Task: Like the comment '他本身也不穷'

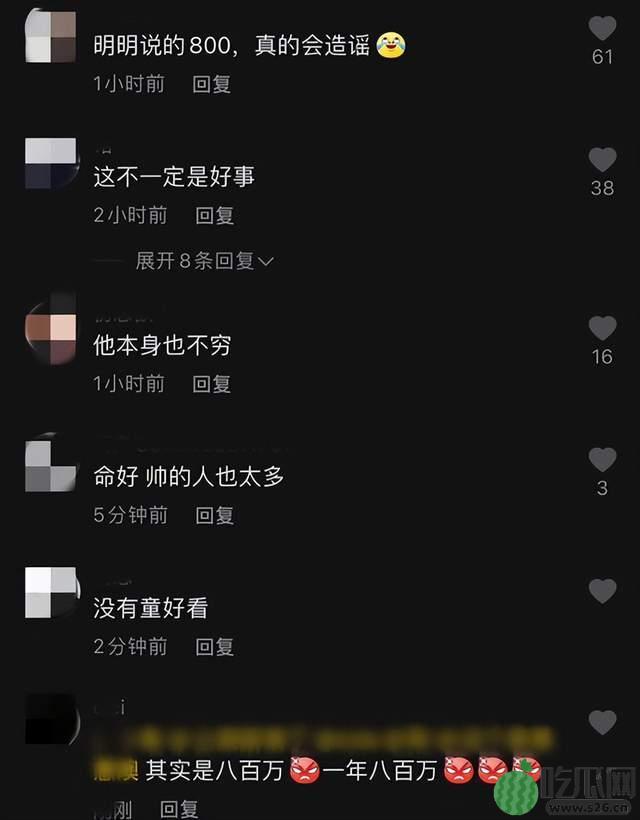Action: tap(602, 328)
